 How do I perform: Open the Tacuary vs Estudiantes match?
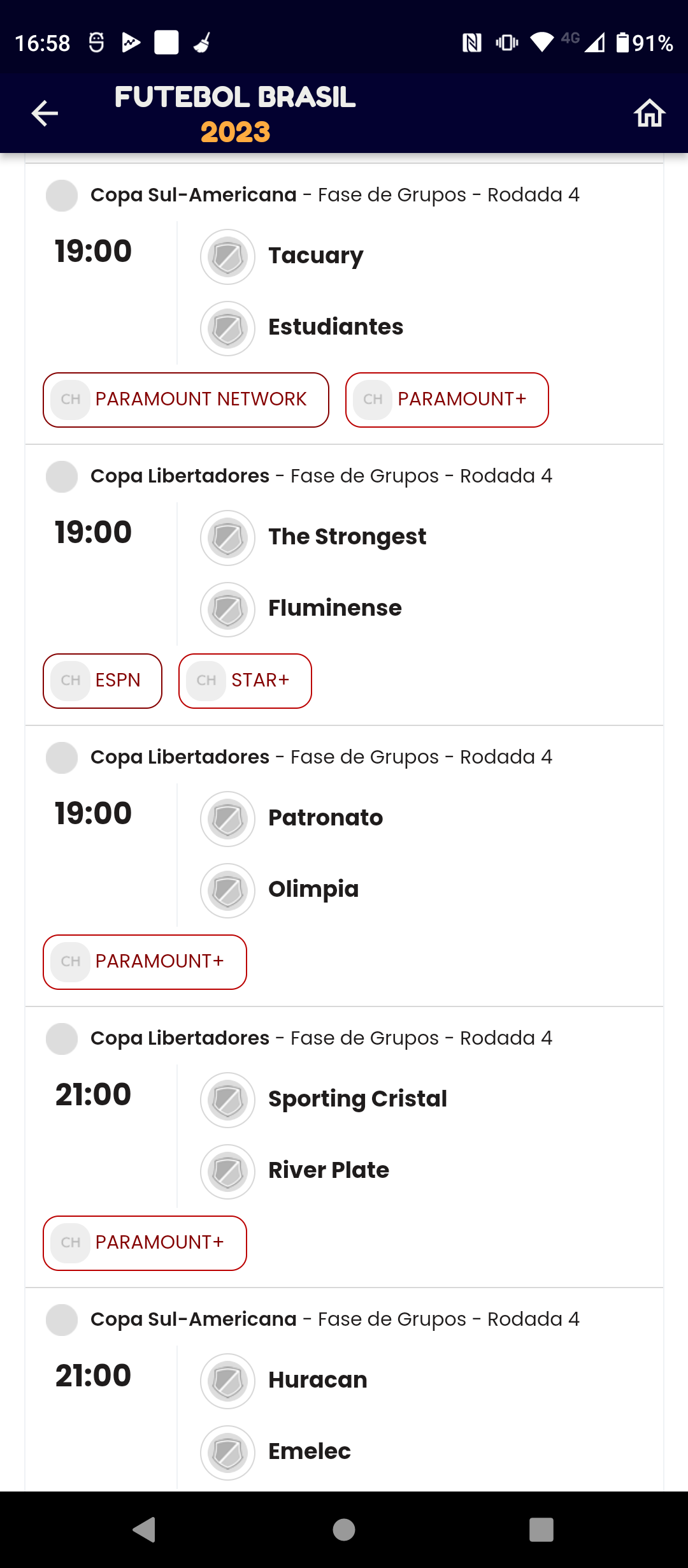tap(344, 292)
